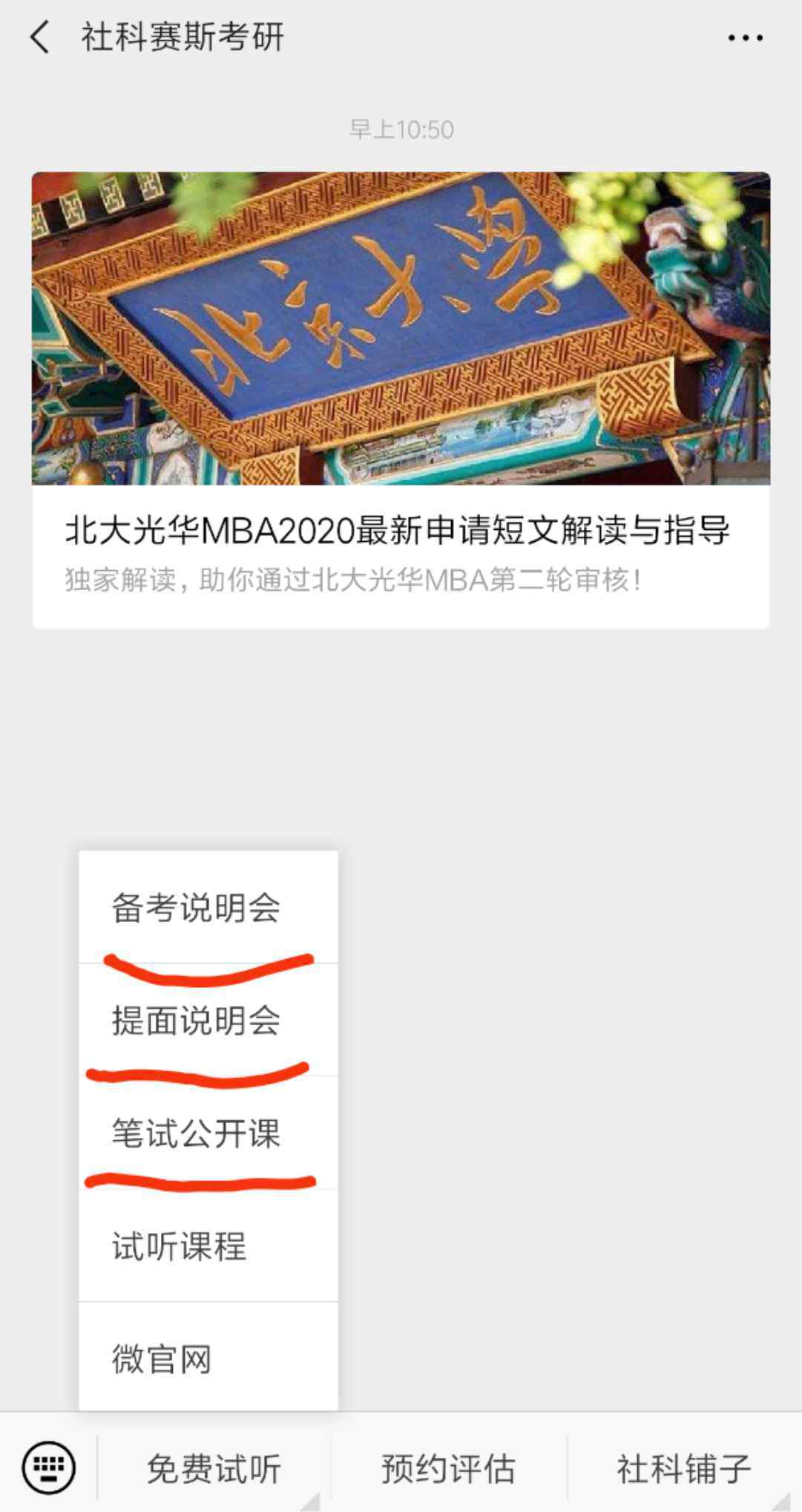Open 笔试公开课 menu item
The height and width of the screenshot is (1512, 802).
coord(197,1133)
